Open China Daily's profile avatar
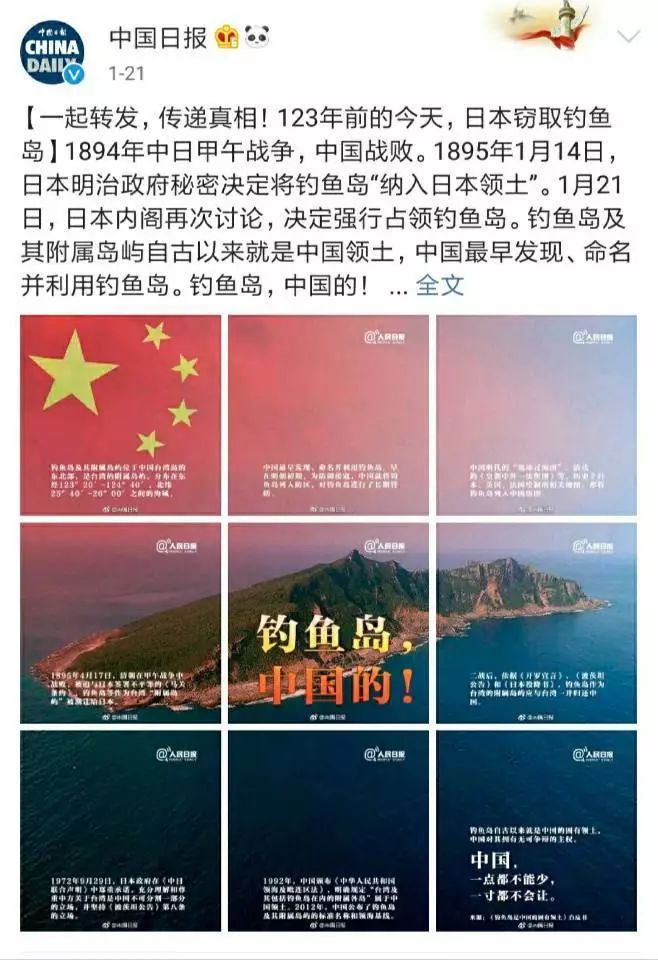Viewport: 658px width, 960px height. pyautogui.click(x=53, y=50)
